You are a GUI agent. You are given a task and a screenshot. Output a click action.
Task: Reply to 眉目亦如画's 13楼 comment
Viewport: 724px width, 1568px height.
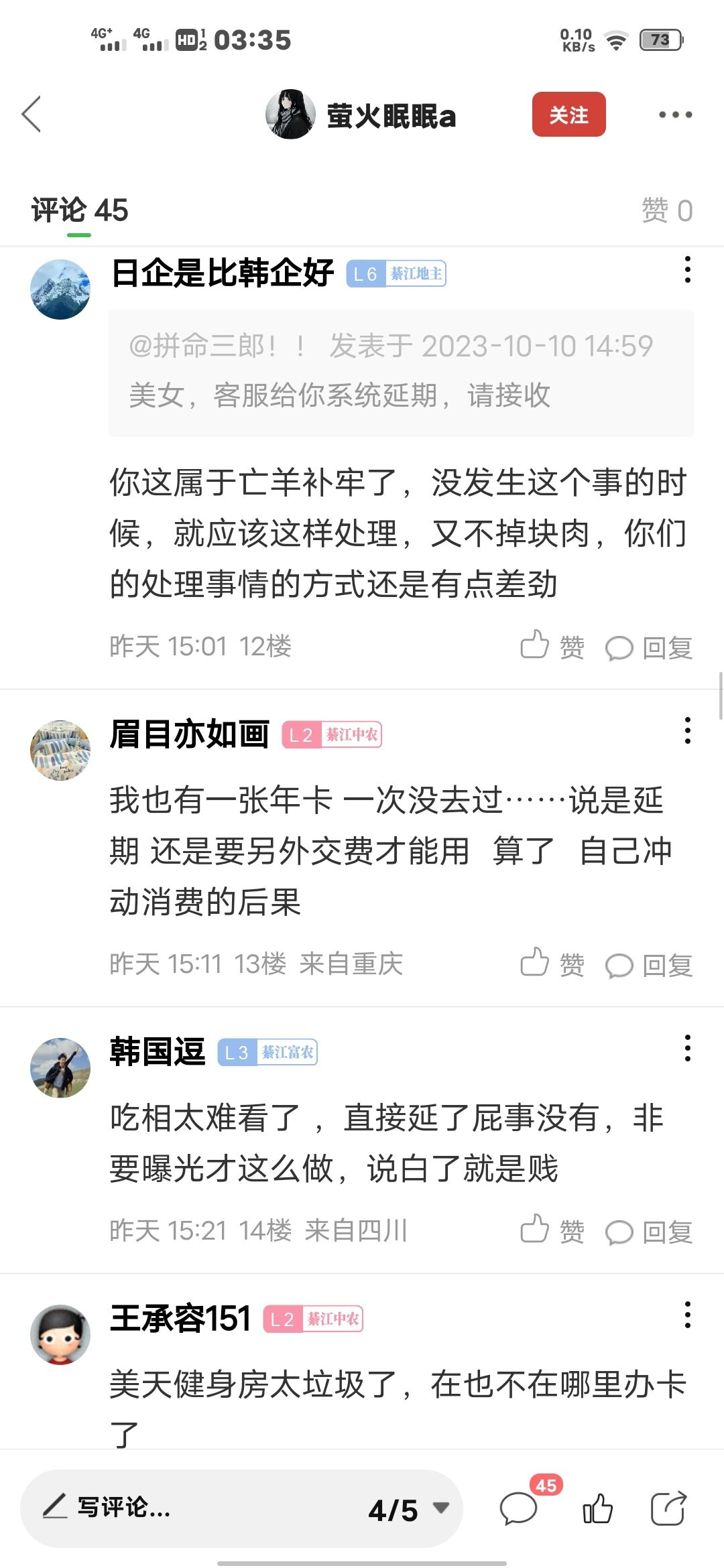(649, 965)
